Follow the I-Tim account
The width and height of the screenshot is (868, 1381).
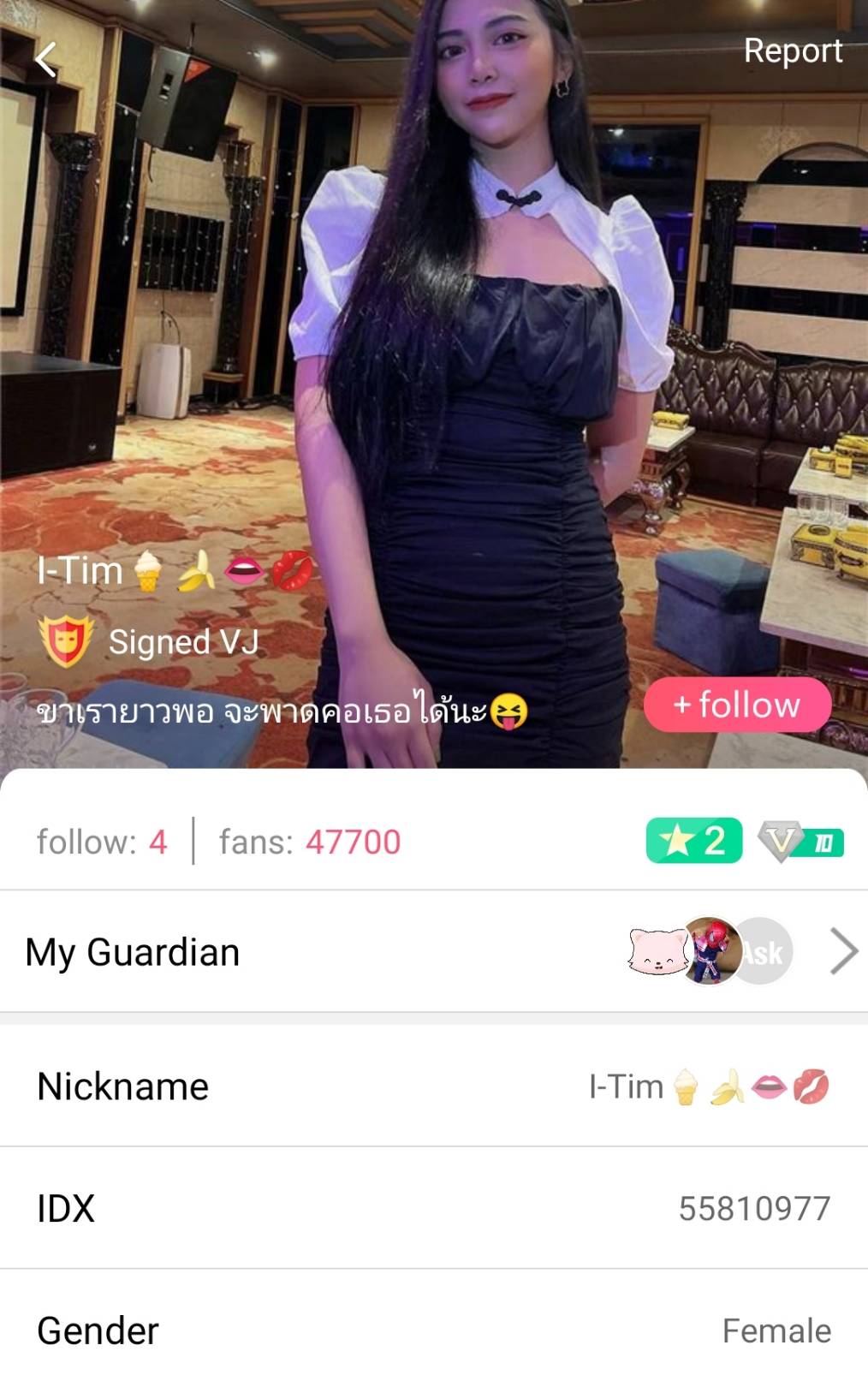tap(737, 705)
